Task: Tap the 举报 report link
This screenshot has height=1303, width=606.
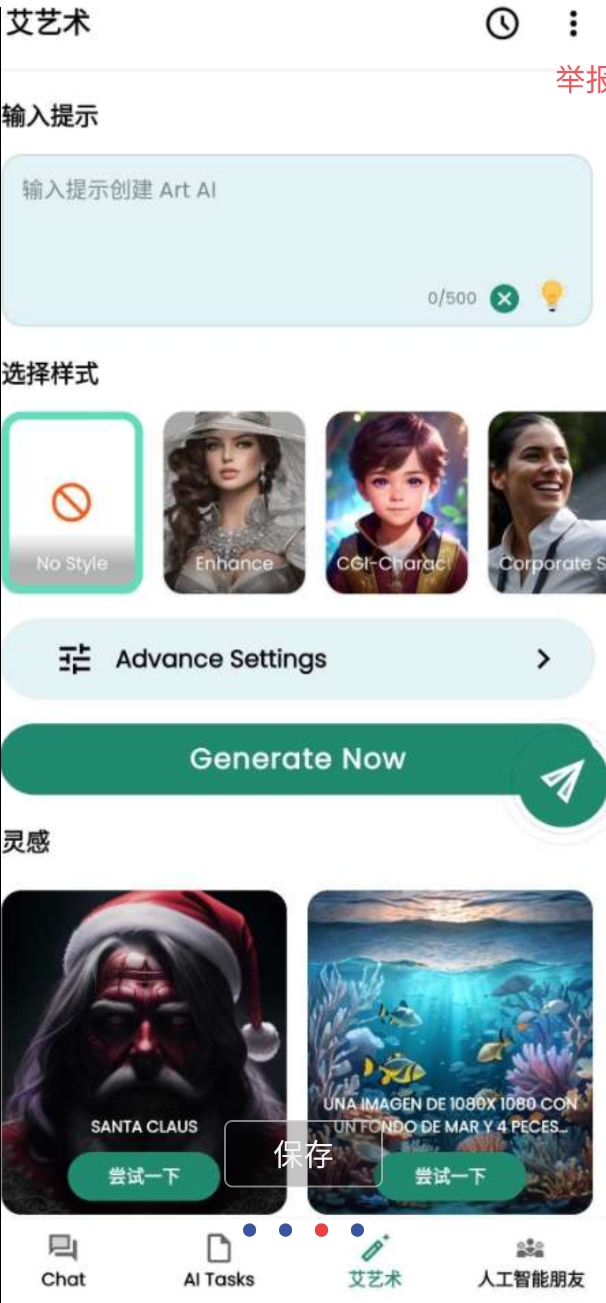Action: tap(582, 80)
